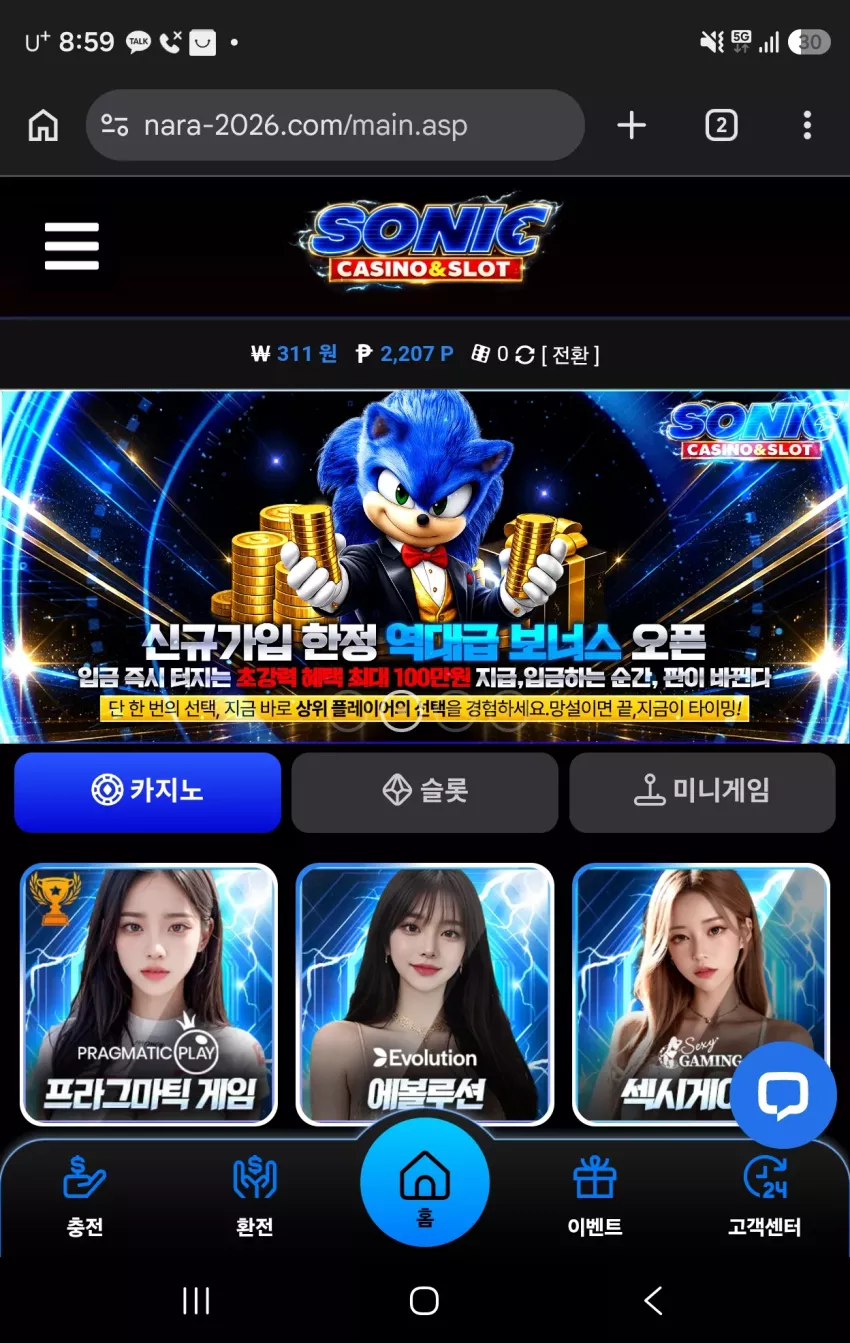This screenshot has width=850, height=1343.
Task: Open the 에볼루션 game card
Action: [425, 994]
